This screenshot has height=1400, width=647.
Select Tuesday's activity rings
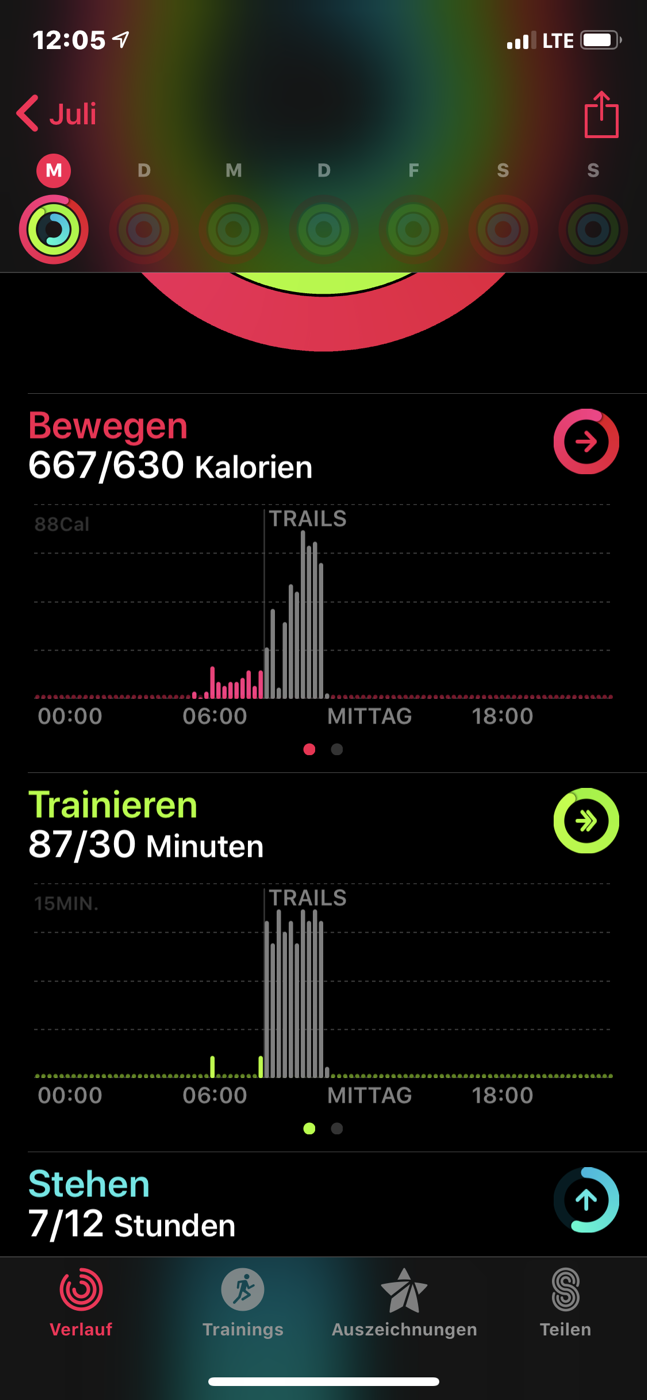click(144, 229)
